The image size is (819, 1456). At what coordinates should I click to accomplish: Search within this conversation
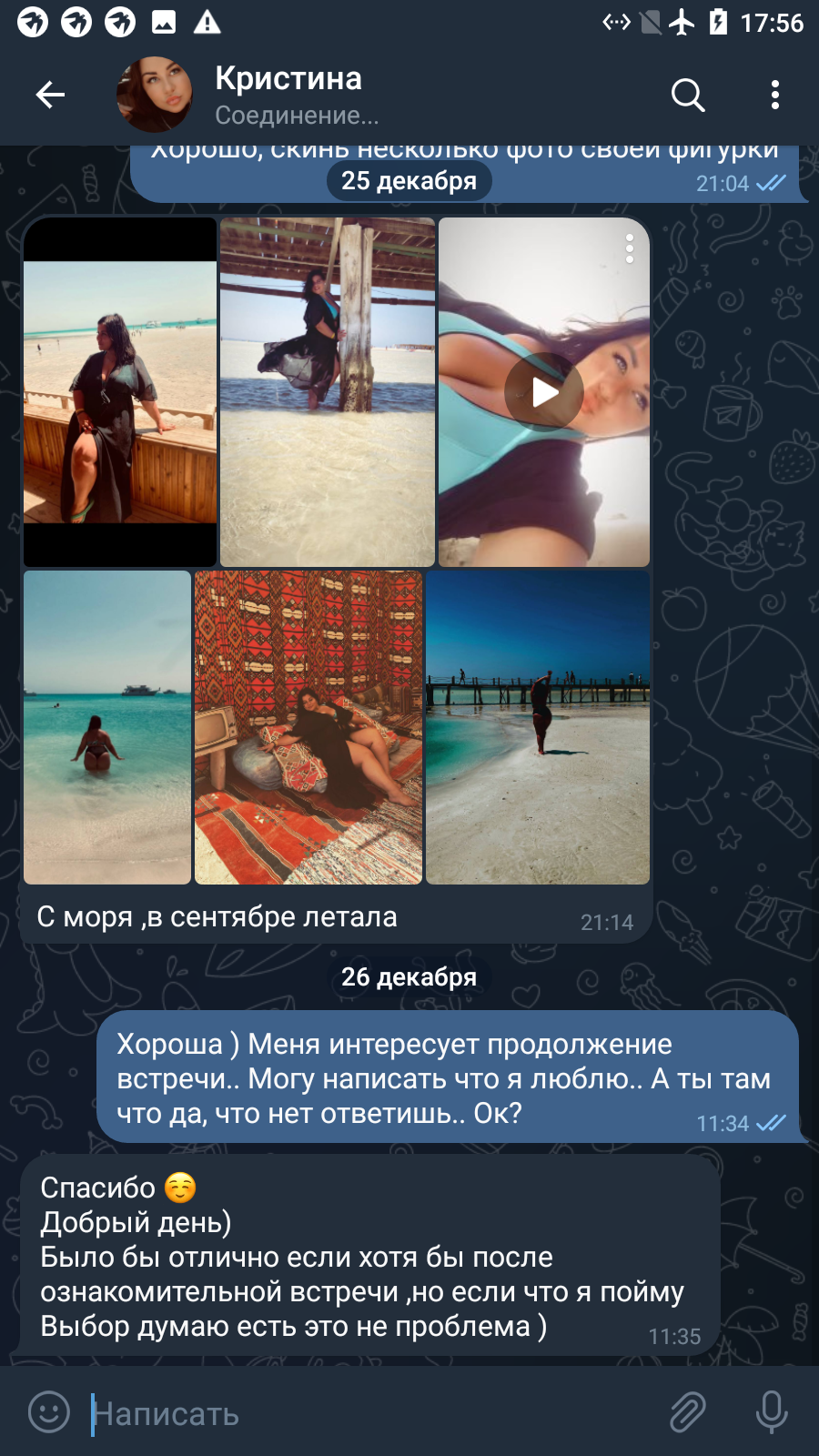(x=688, y=95)
